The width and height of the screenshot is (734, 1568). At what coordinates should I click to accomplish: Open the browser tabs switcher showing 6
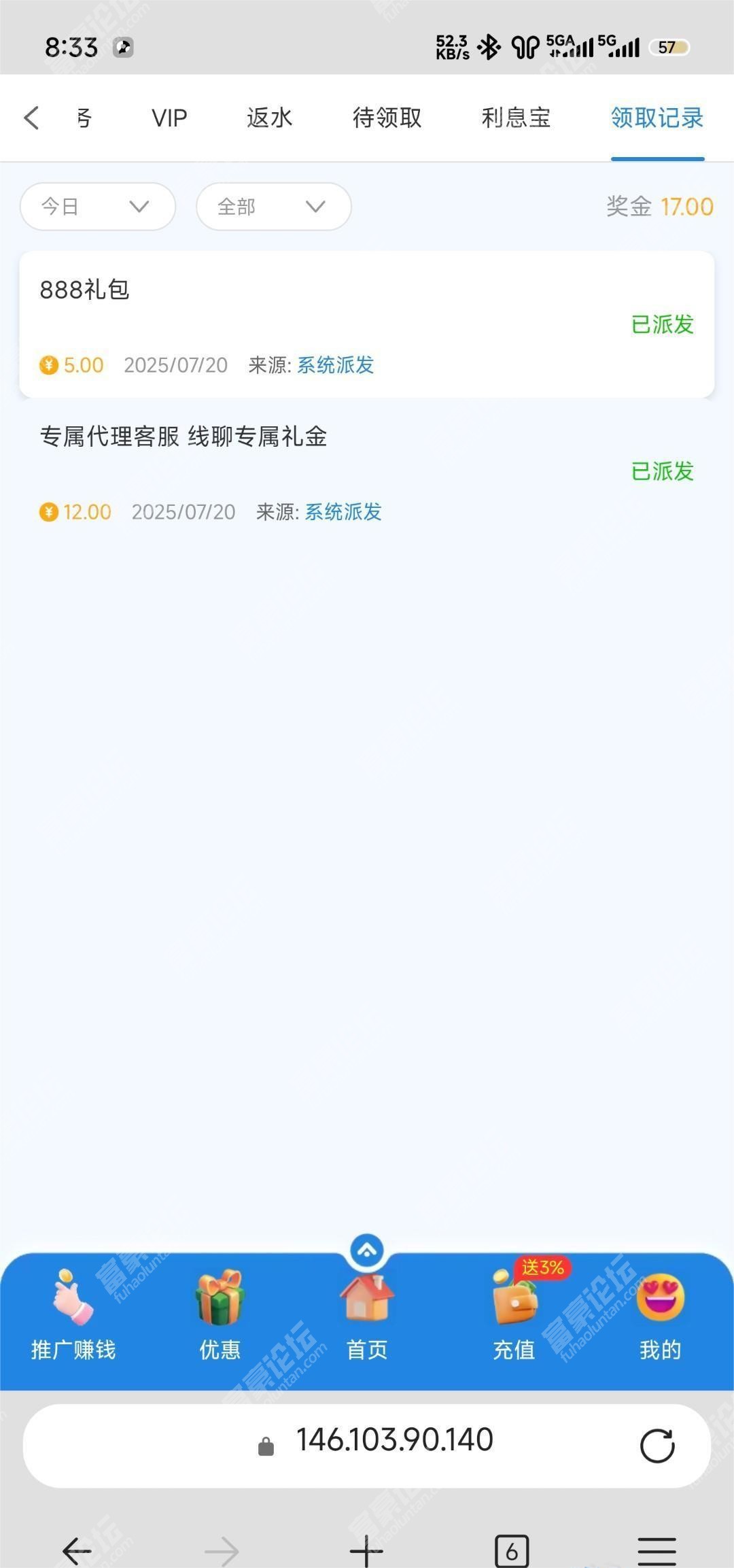point(512,1551)
